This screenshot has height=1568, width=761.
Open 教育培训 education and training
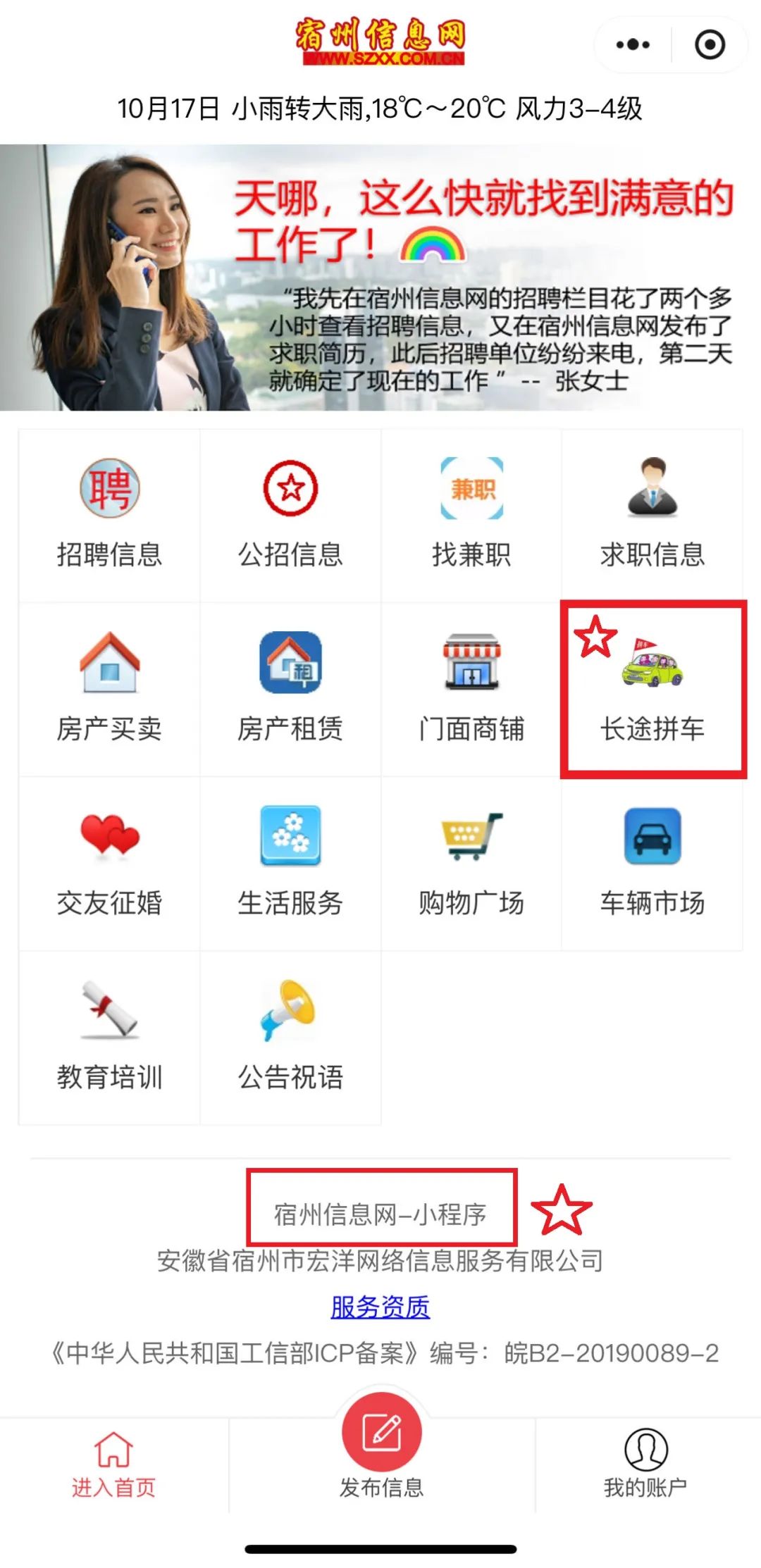pyautogui.click(x=109, y=1036)
